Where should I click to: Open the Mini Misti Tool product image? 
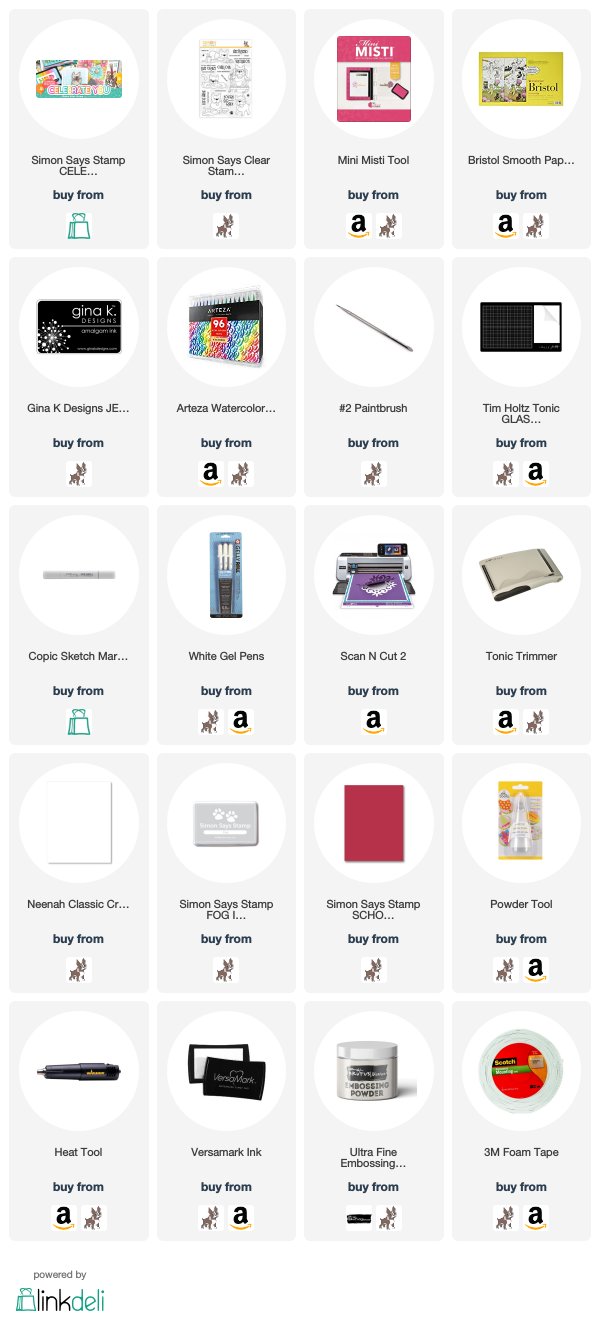374,79
